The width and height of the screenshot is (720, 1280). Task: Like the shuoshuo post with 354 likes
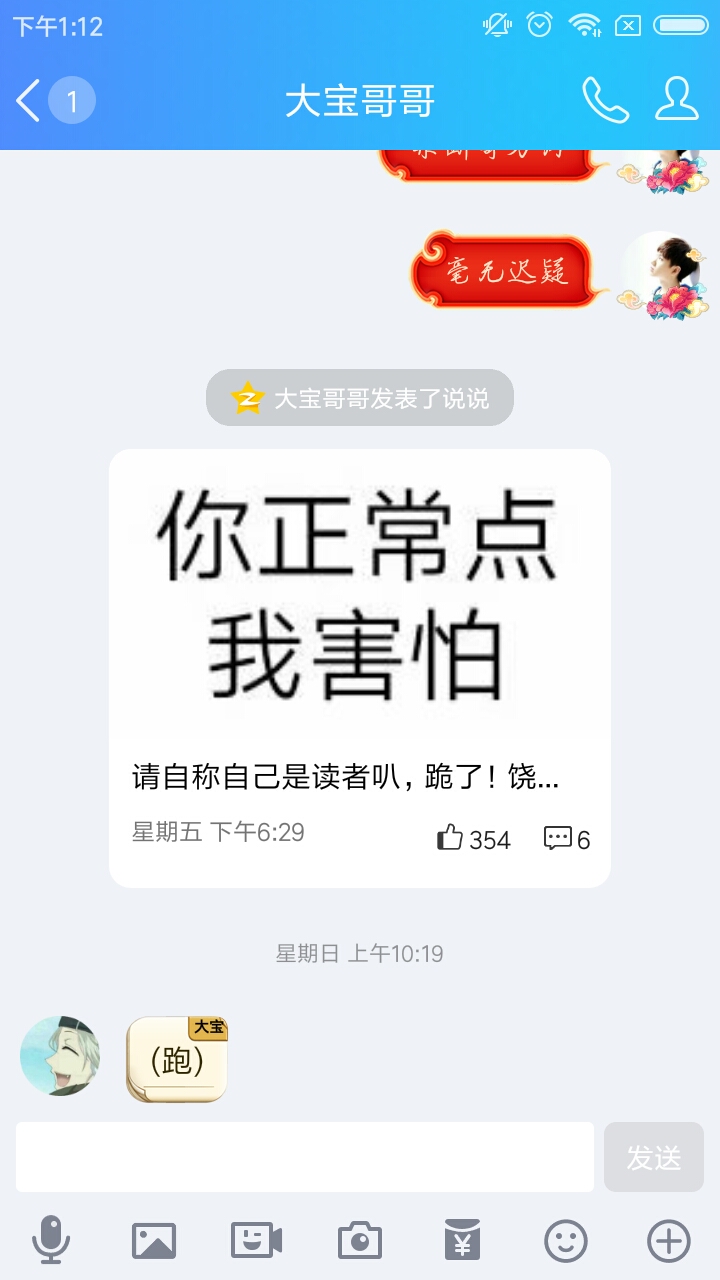click(451, 838)
